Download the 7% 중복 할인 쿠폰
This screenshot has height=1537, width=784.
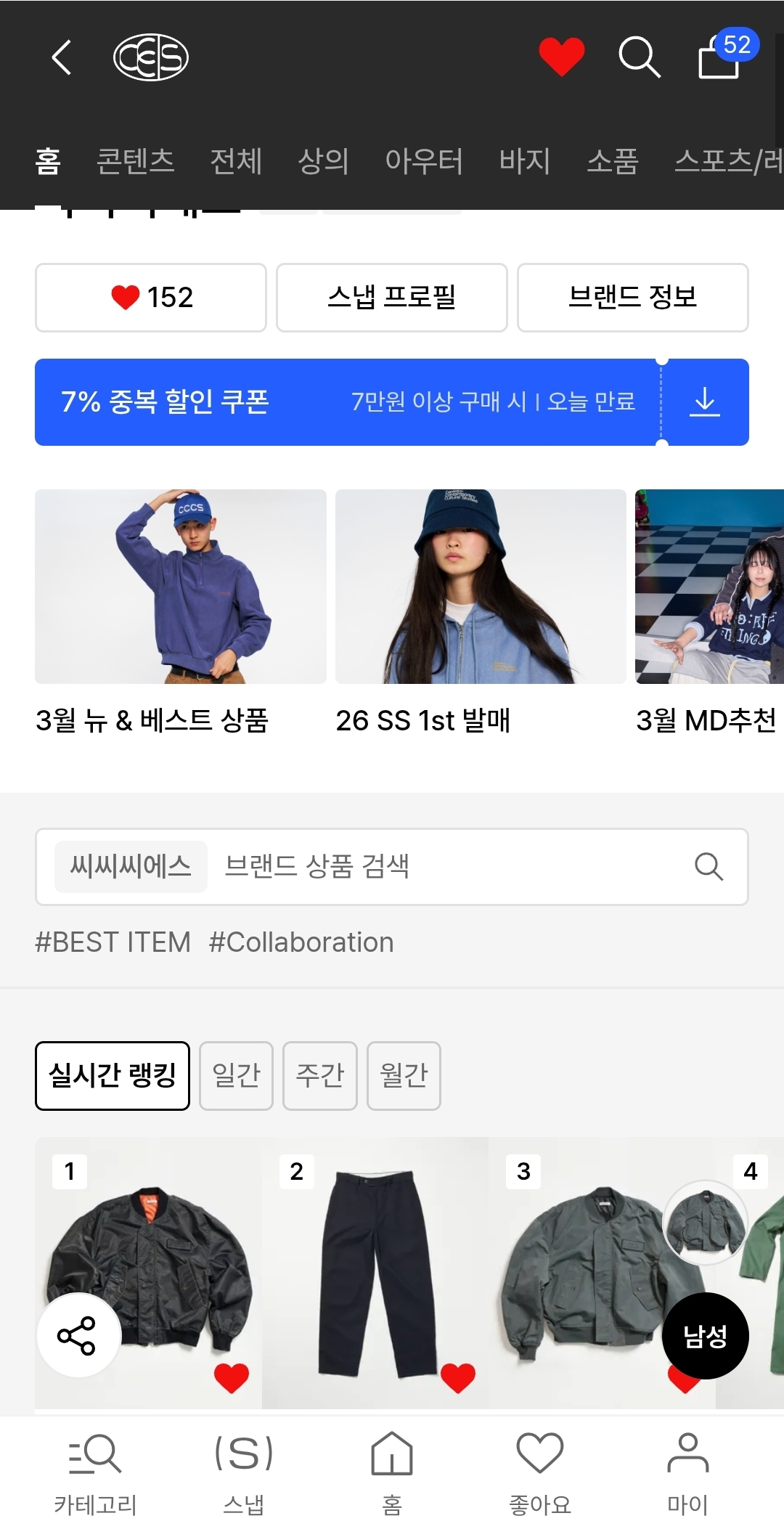pos(704,401)
